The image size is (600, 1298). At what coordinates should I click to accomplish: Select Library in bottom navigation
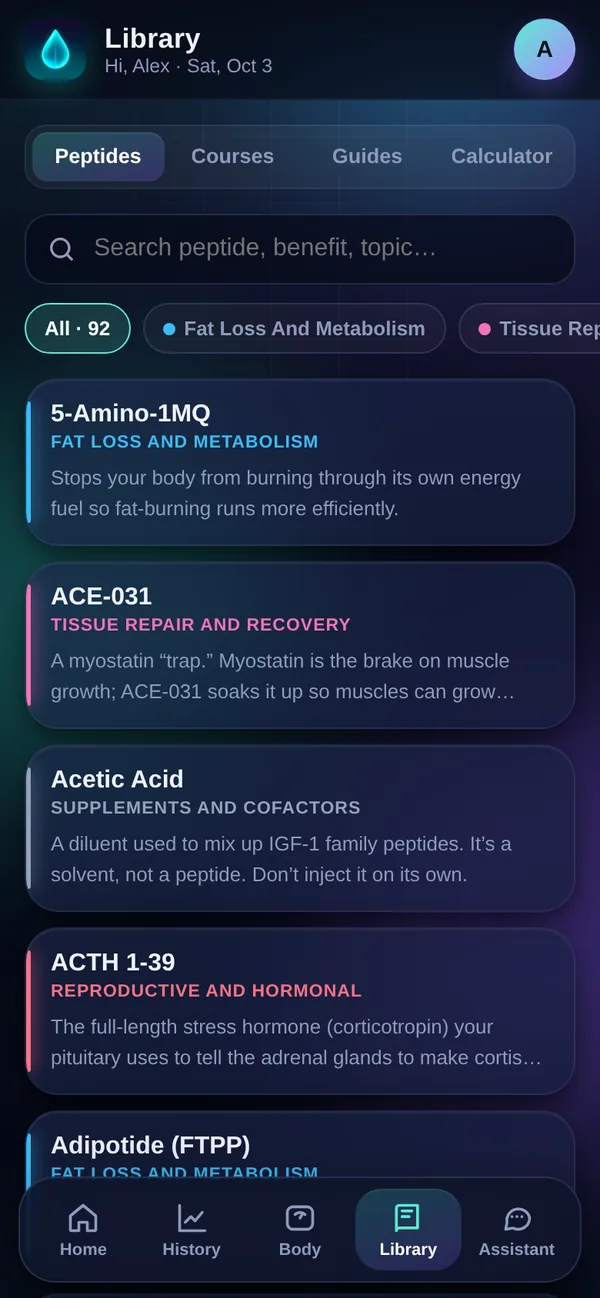[x=408, y=1230]
